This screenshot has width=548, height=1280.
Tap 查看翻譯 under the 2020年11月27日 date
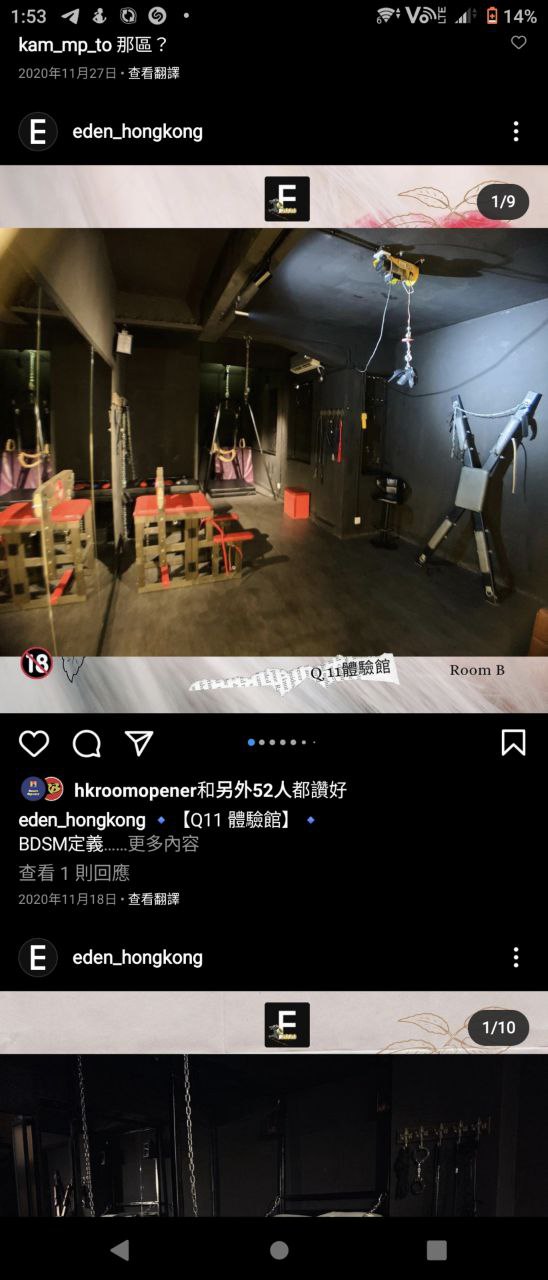click(x=153, y=73)
